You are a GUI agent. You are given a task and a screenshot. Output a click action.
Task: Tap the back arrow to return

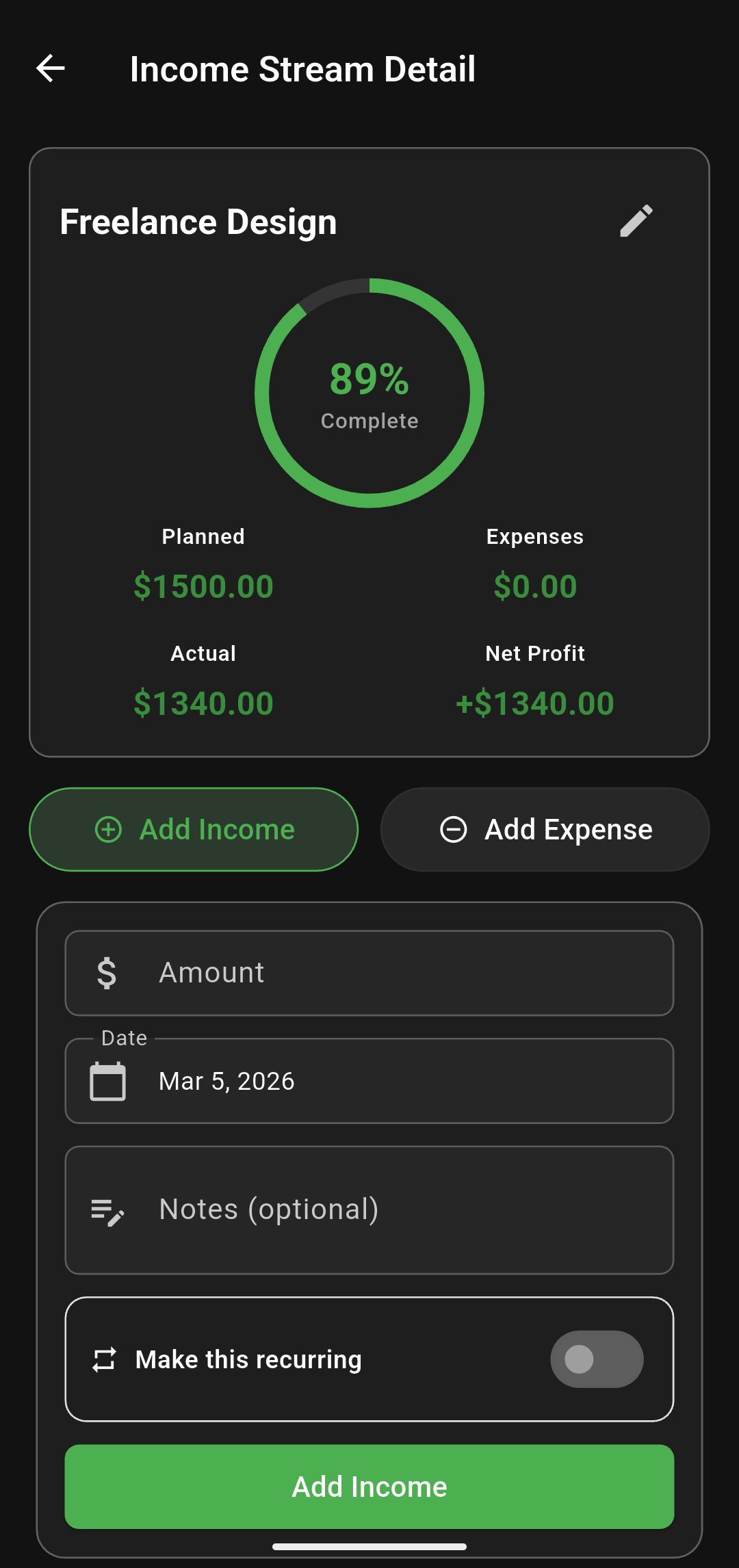[x=50, y=68]
